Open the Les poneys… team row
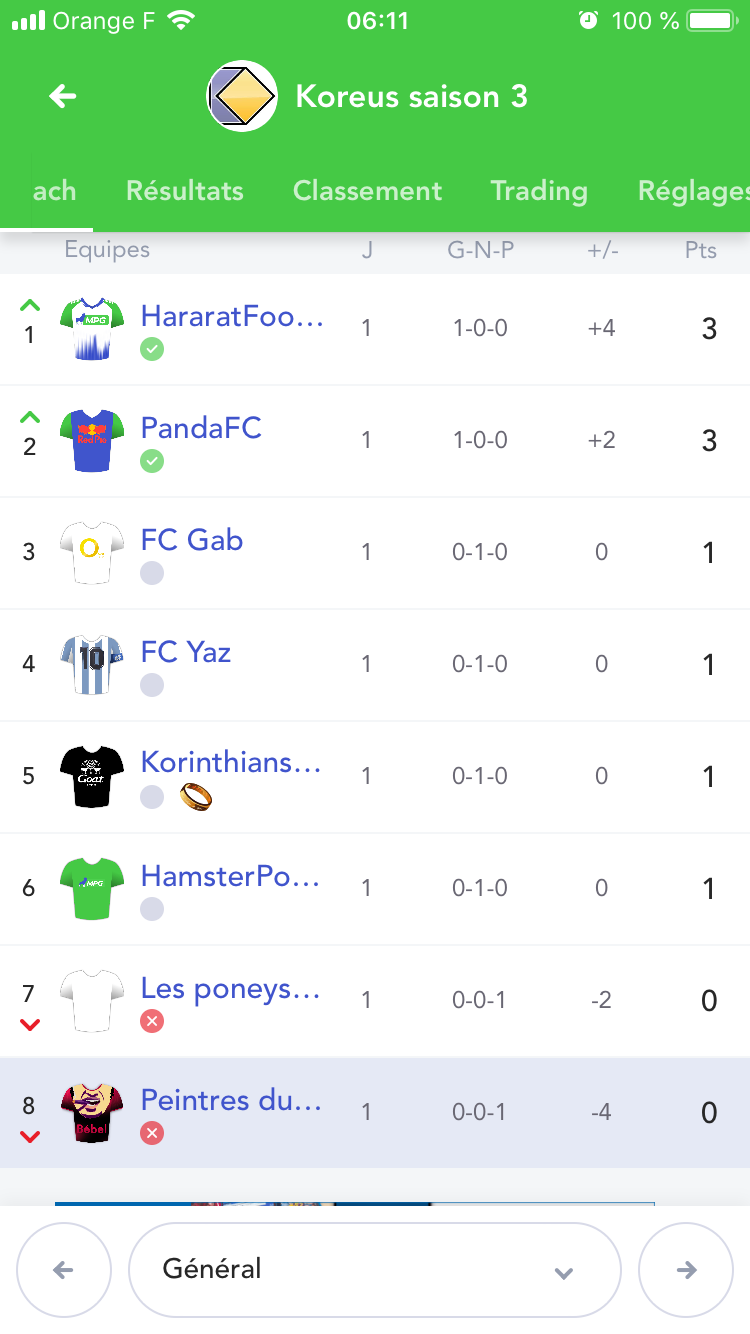Viewport: 750px width, 1334px height. click(x=375, y=1001)
